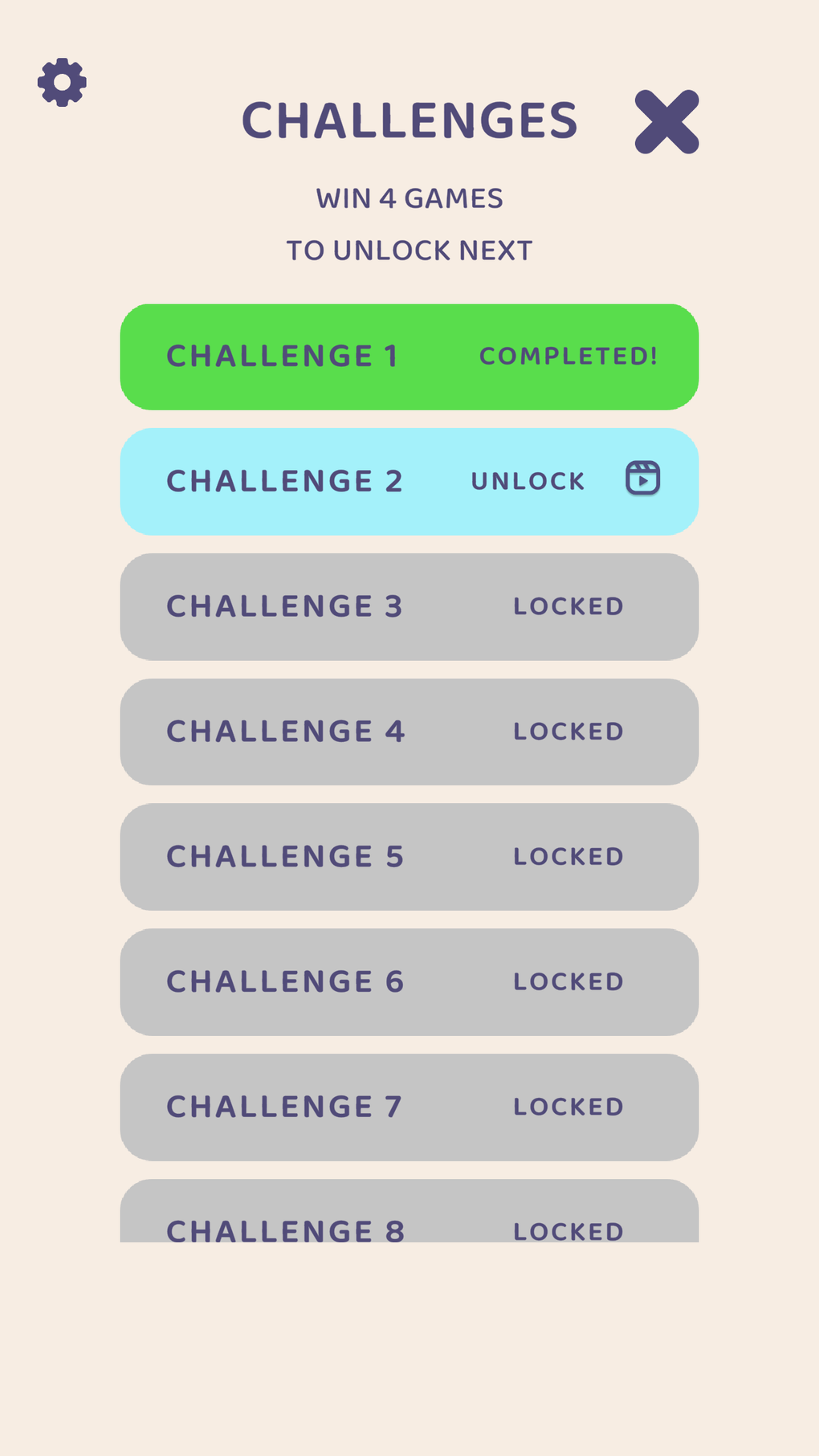Viewport: 819px width, 1456px height.
Task: Close the Challenges screen
Action: pyautogui.click(x=666, y=122)
